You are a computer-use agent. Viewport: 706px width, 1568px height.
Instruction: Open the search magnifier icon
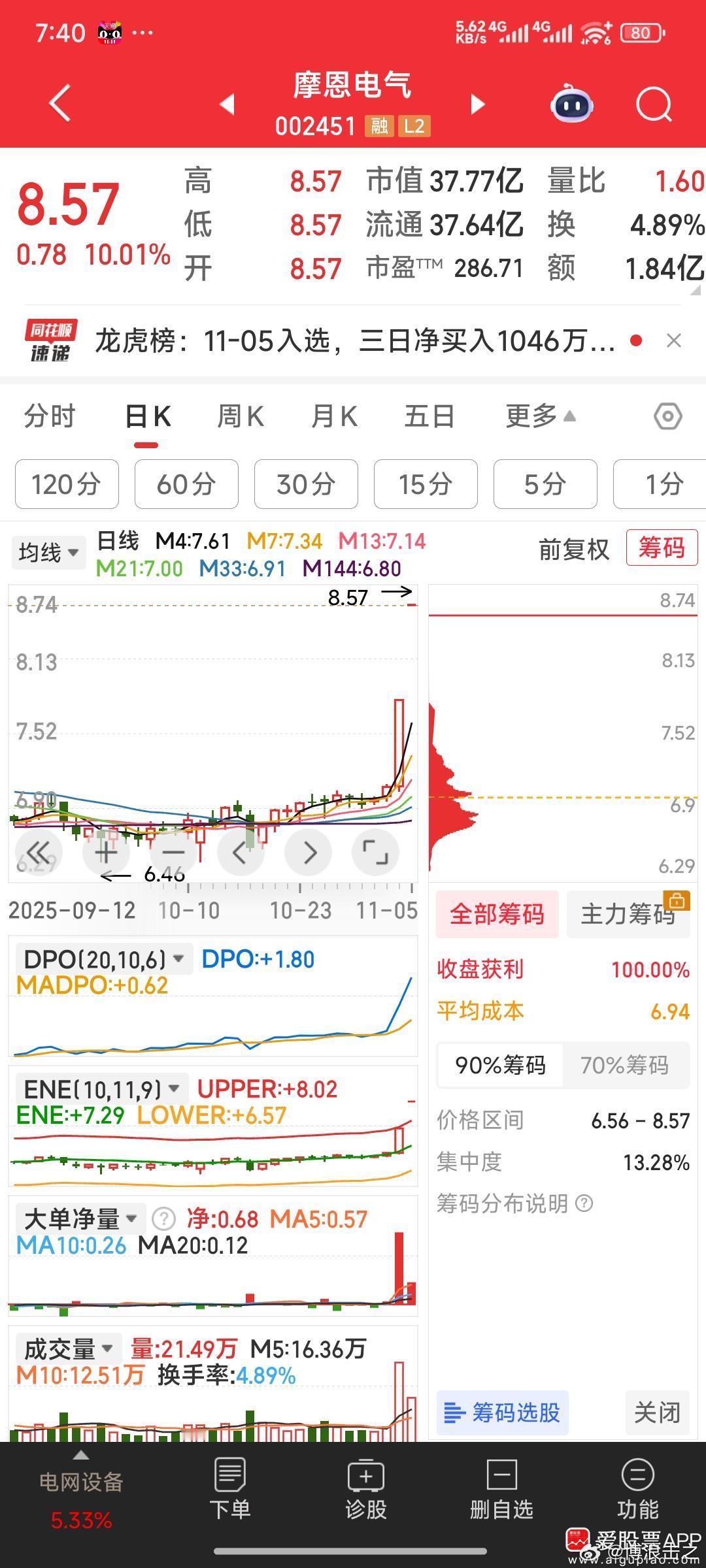tap(654, 105)
